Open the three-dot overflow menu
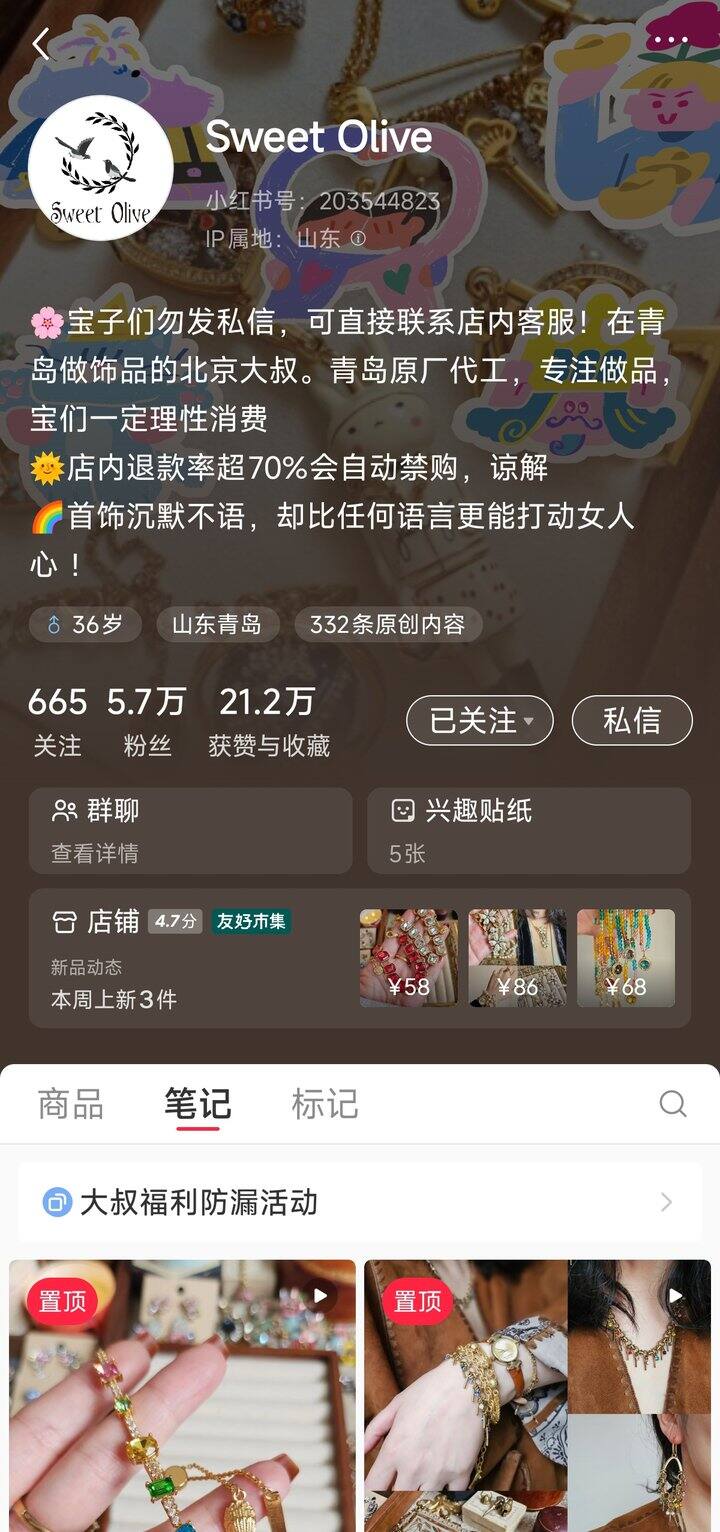 point(670,42)
